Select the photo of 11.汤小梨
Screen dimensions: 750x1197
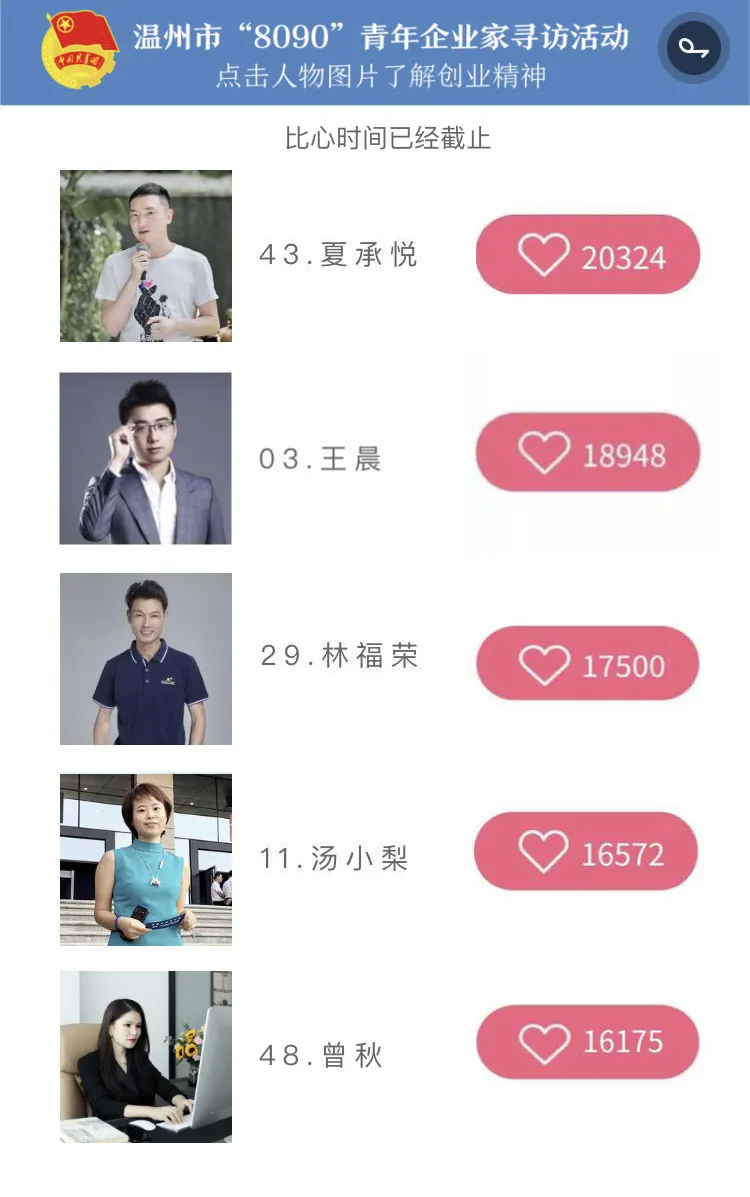point(146,859)
